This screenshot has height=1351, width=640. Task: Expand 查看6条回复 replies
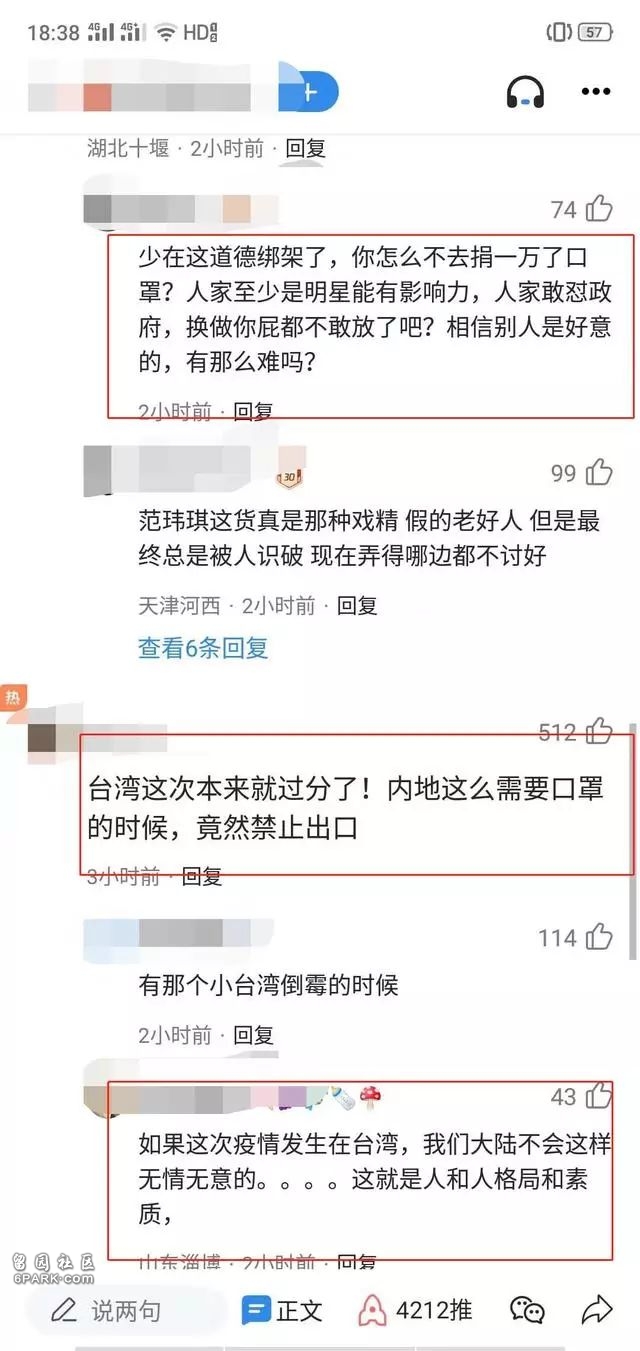pyautogui.click(x=203, y=648)
